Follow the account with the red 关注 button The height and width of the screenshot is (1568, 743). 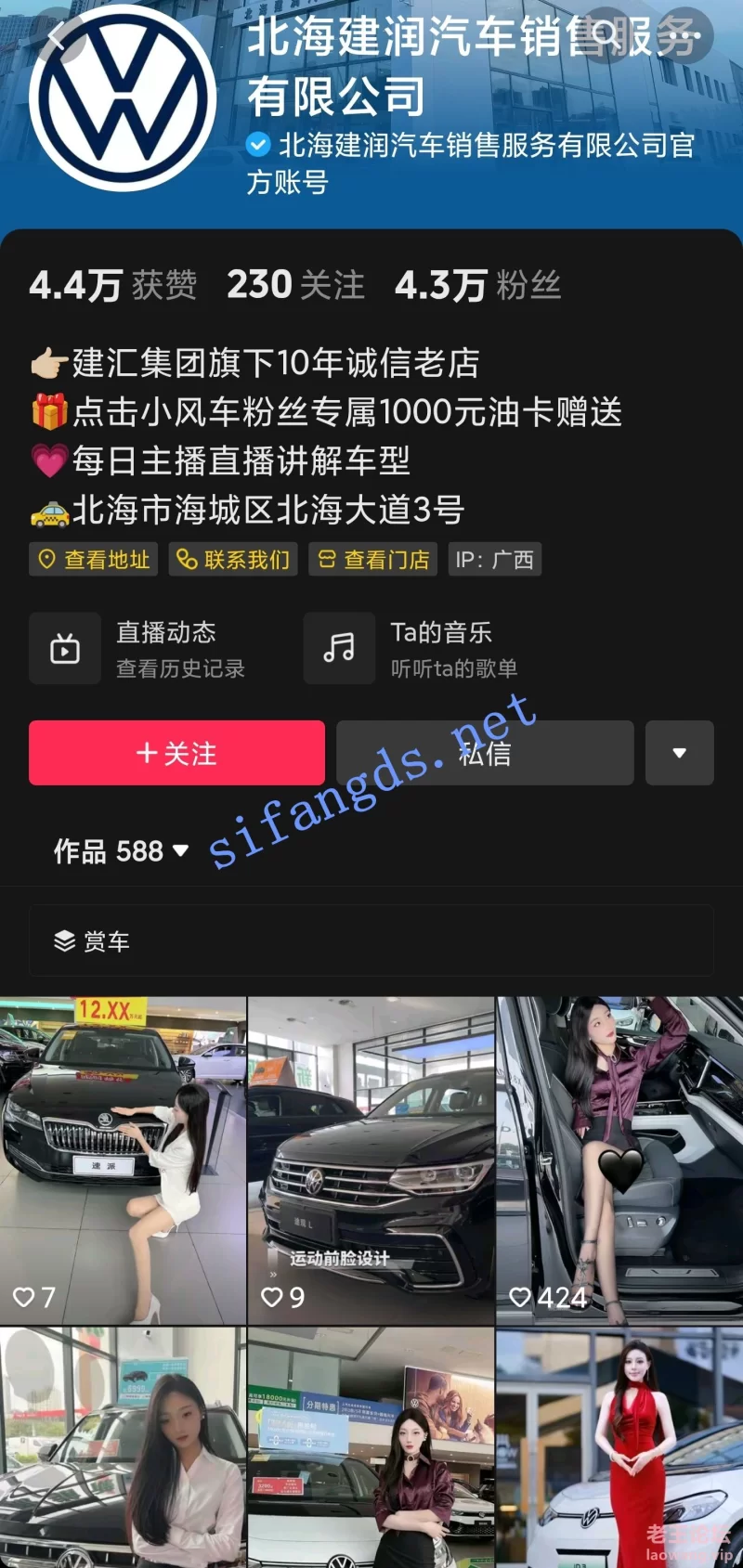pyautogui.click(x=176, y=753)
